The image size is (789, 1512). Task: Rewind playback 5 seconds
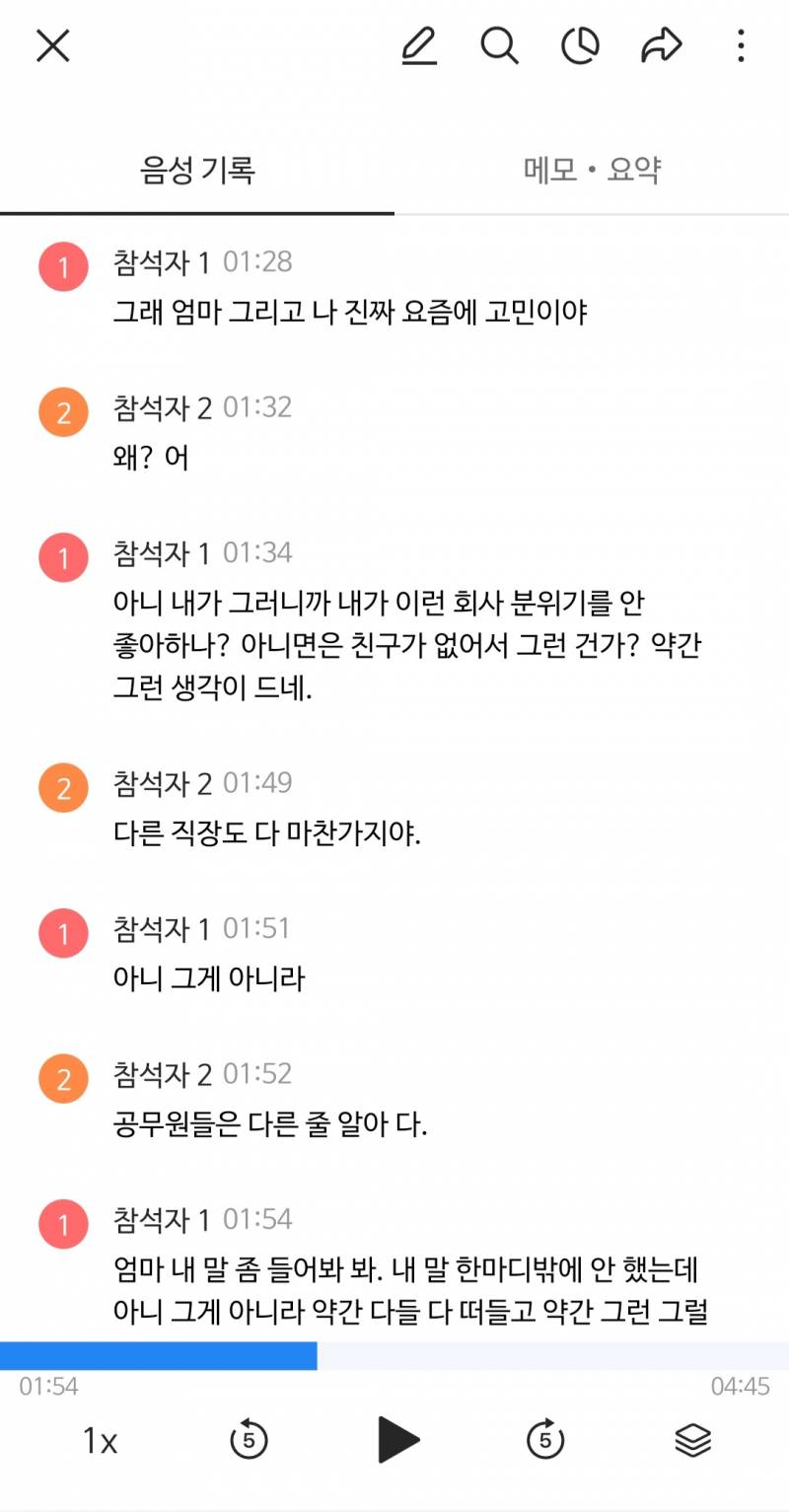(x=250, y=1439)
